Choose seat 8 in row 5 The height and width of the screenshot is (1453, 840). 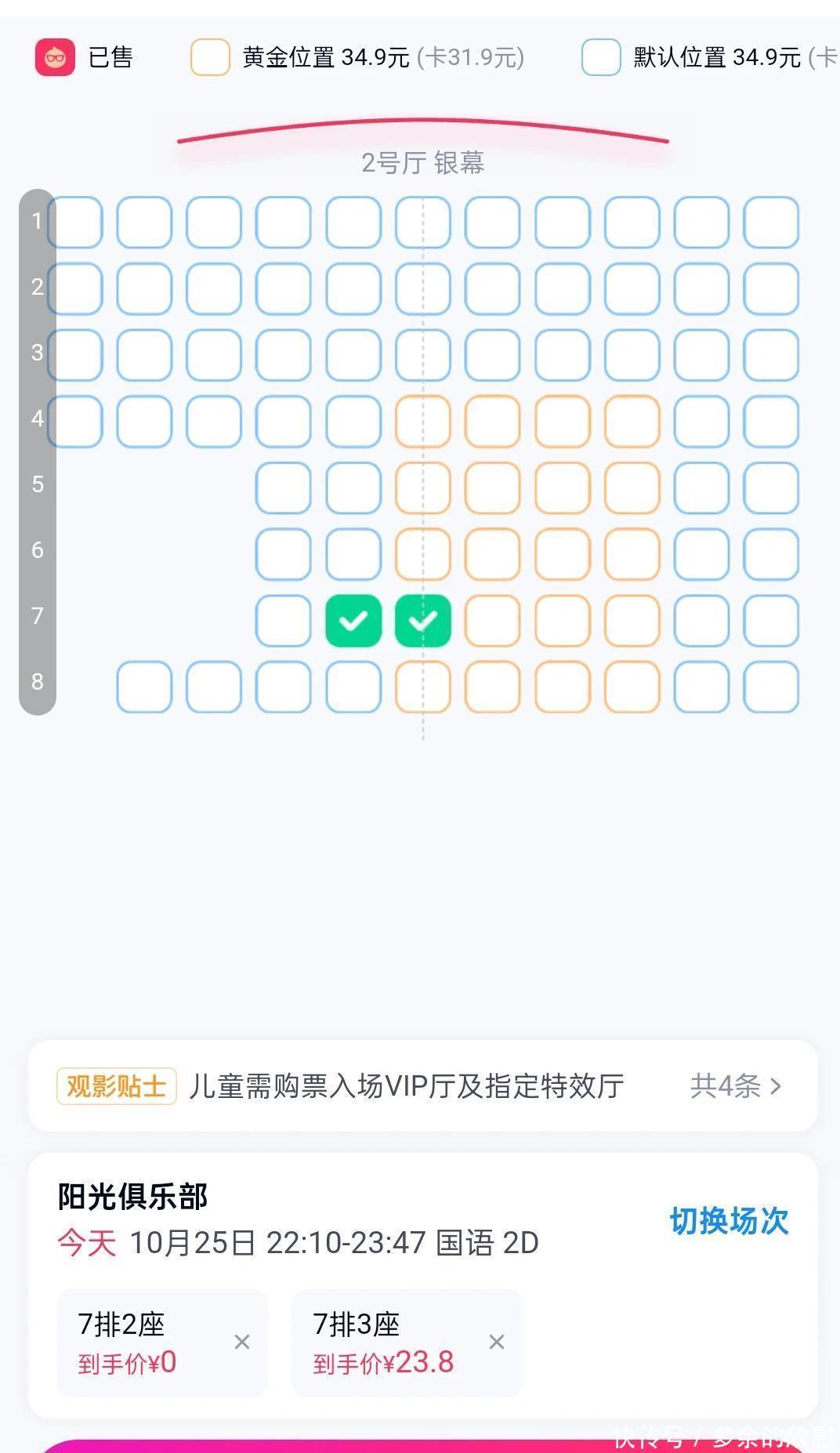771,488
